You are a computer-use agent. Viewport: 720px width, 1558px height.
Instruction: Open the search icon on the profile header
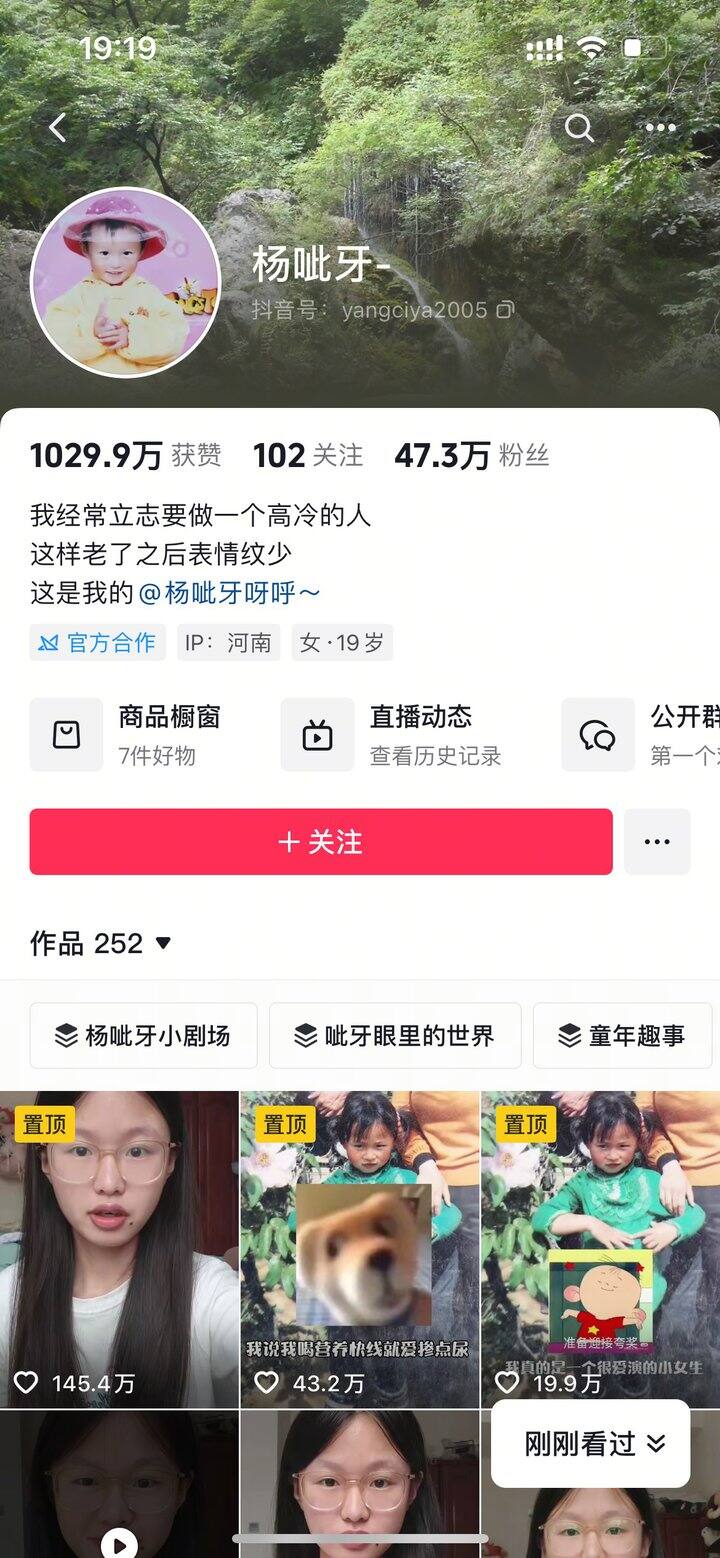tap(579, 128)
